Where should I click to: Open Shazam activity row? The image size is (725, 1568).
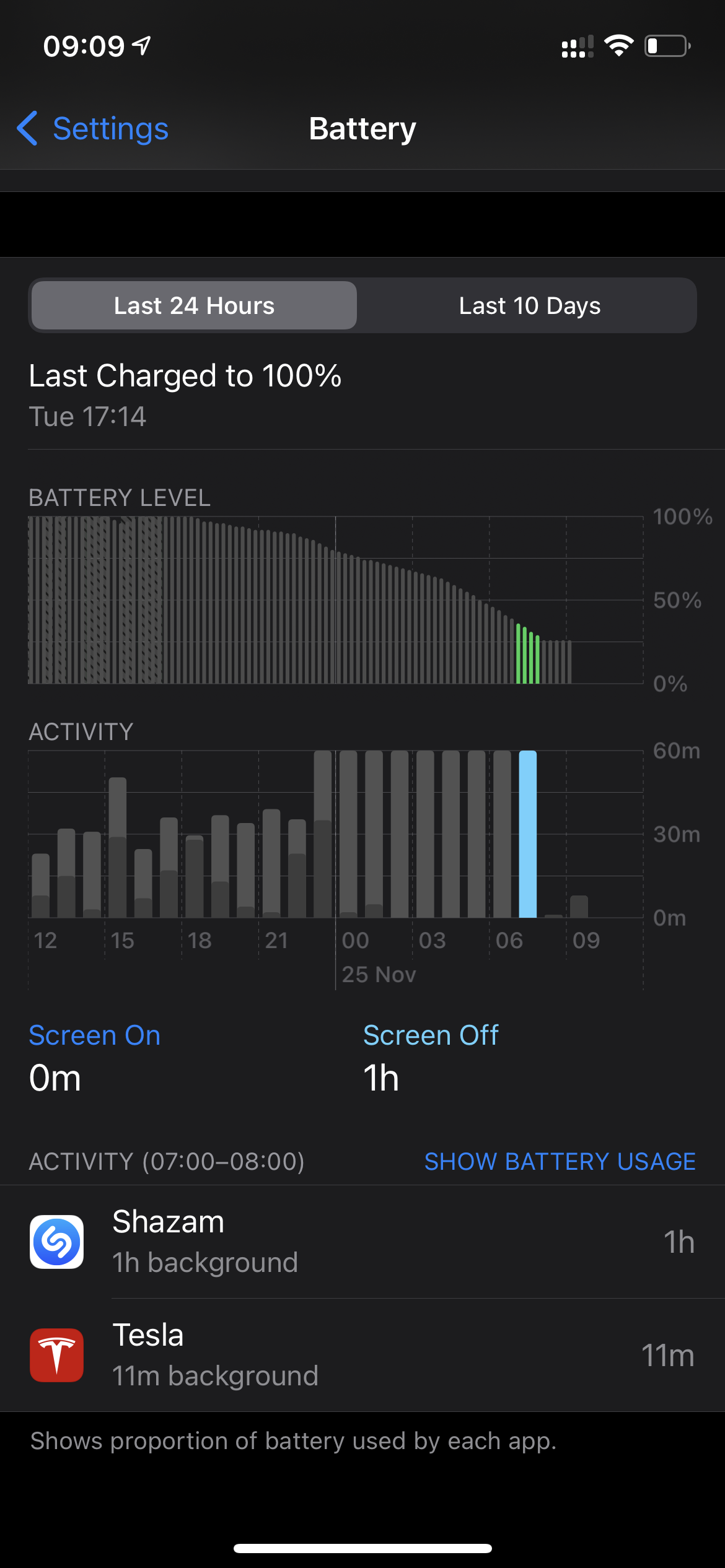[362, 1242]
